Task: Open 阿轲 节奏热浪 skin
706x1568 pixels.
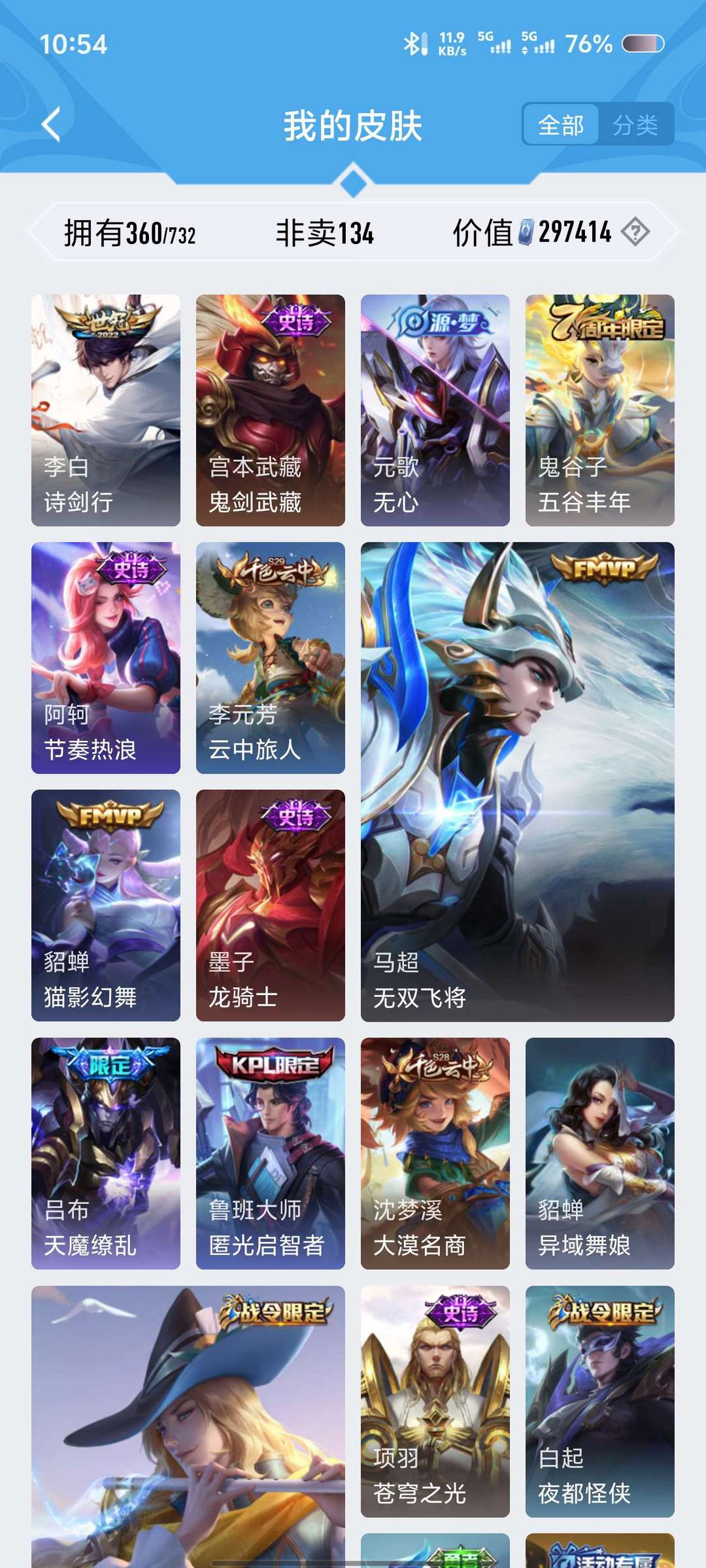Action: [106, 657]
